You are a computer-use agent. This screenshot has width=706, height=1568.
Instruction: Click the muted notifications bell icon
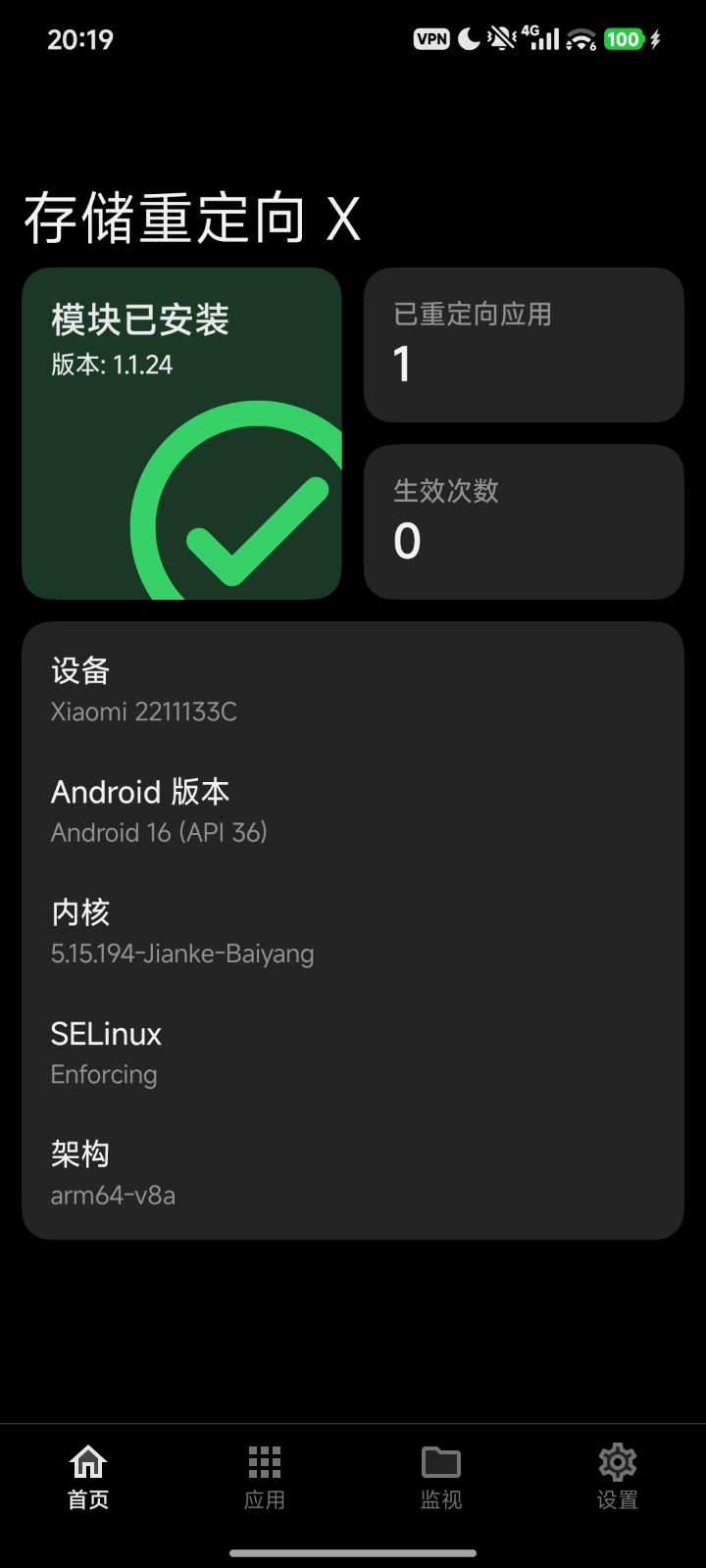(x=501, y=37)
